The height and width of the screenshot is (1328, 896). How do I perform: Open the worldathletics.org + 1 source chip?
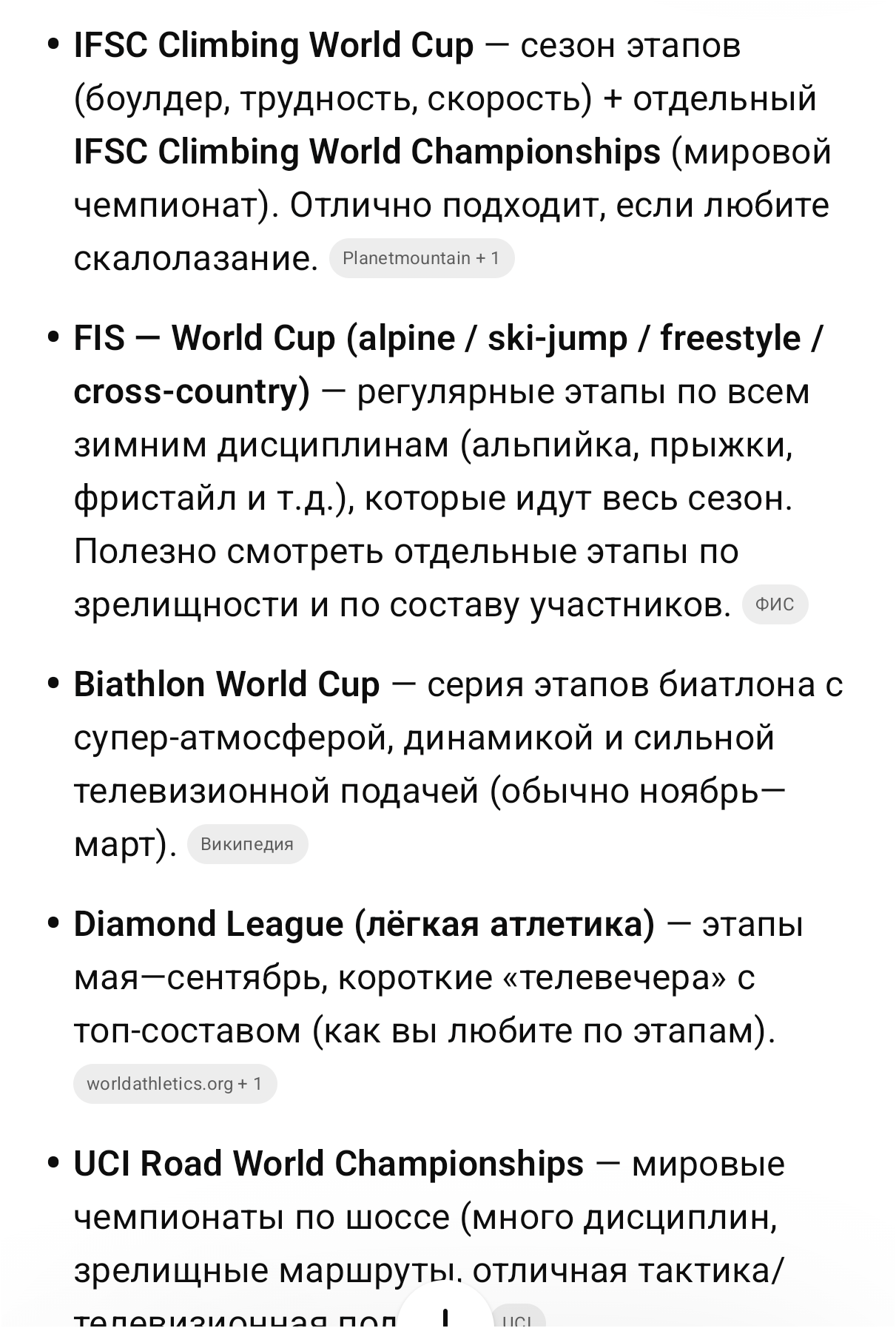coord(175,1084)
